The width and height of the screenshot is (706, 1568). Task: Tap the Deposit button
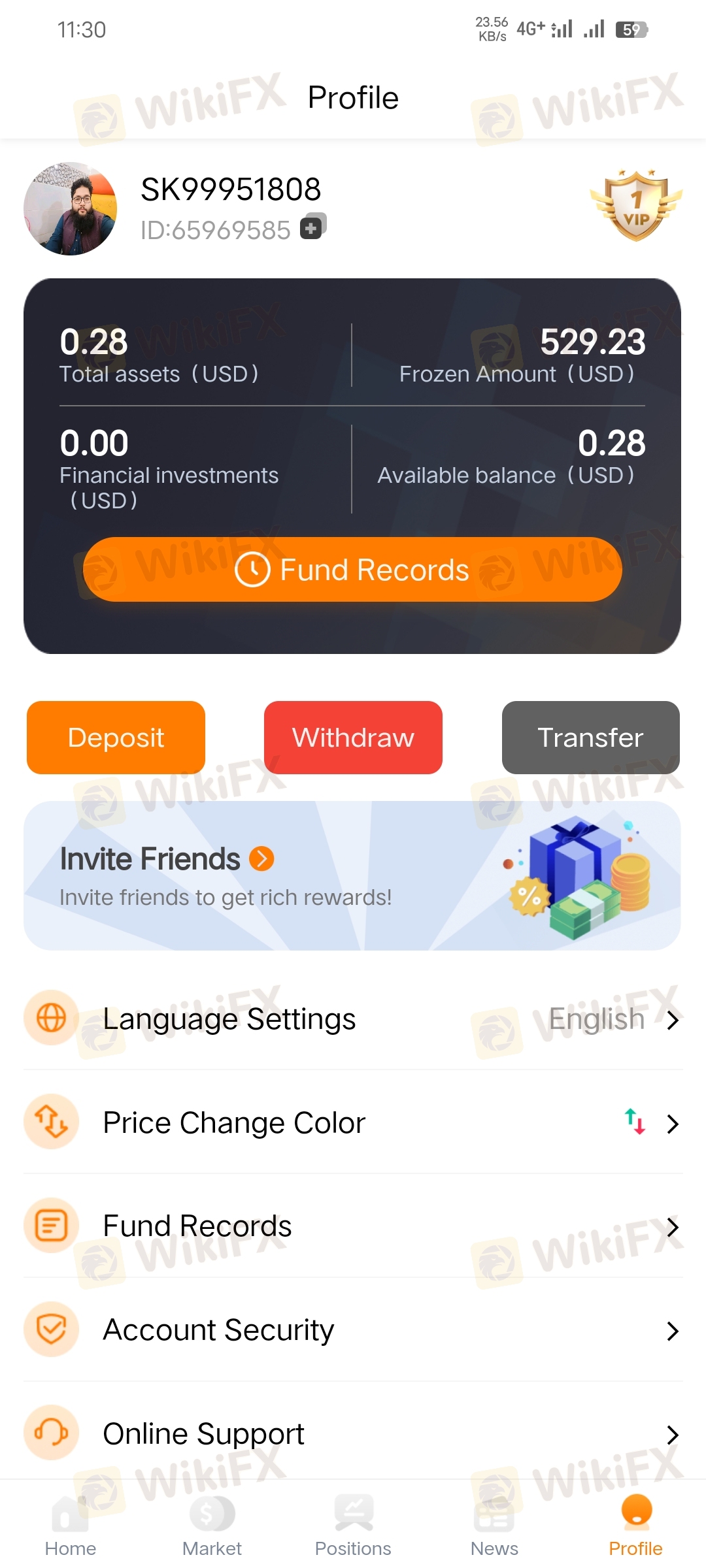pyautogui.click(x=116, y=738)
